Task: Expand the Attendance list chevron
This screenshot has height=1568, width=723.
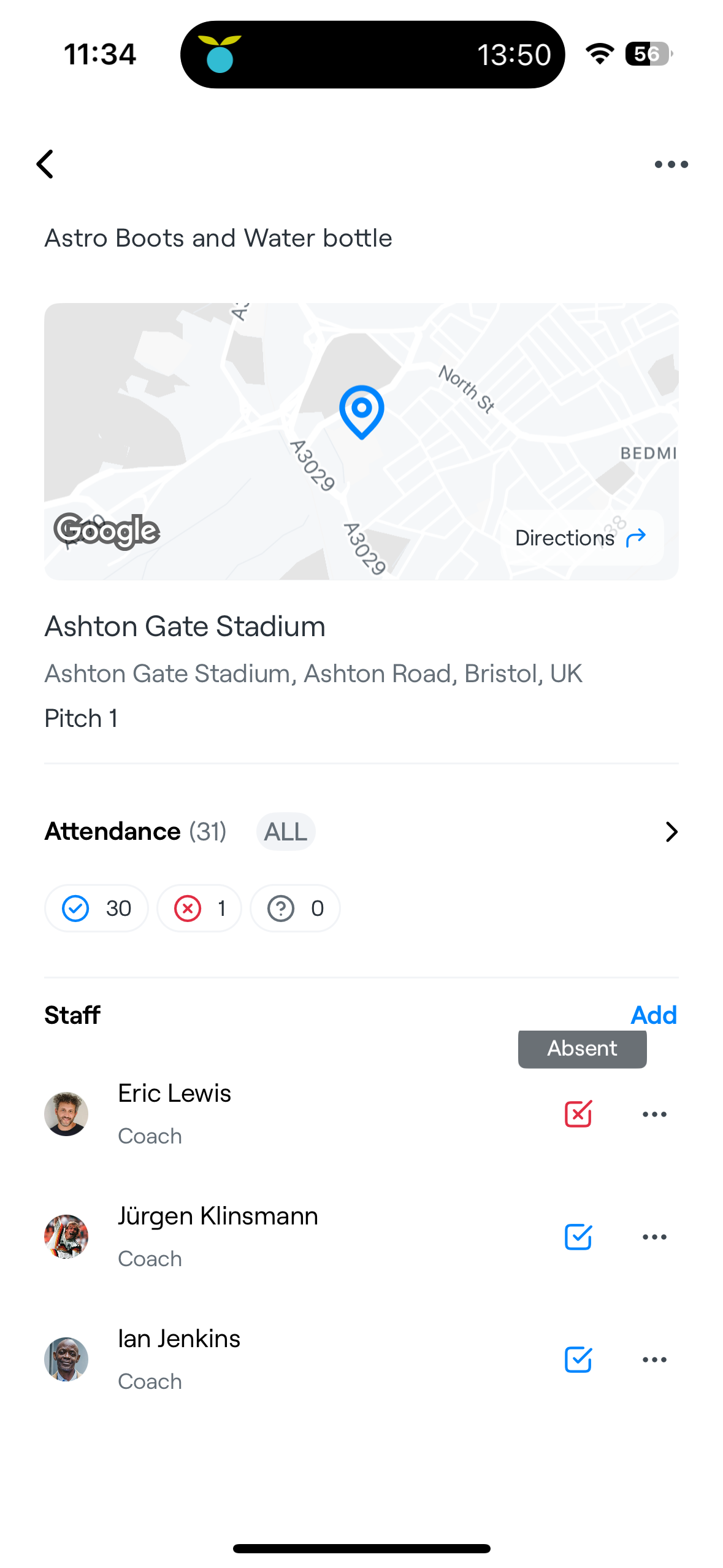Action: (671, 832)
